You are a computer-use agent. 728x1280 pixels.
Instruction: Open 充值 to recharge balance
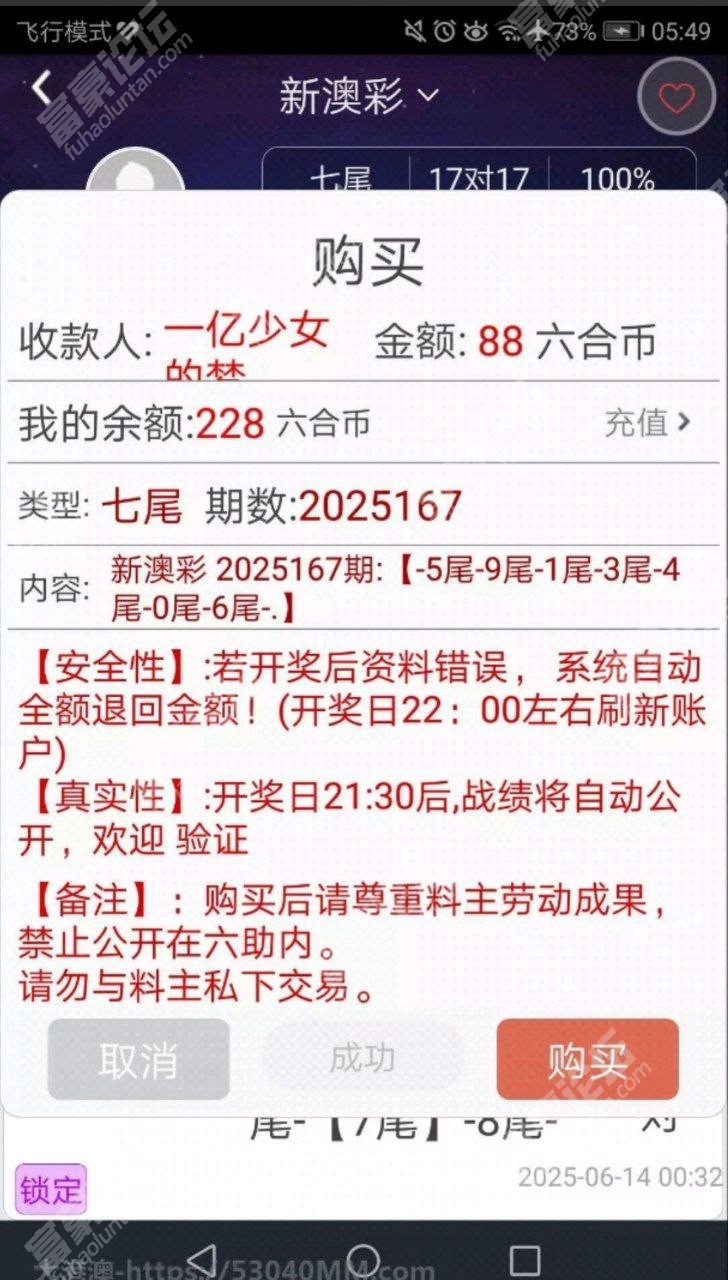647,422
